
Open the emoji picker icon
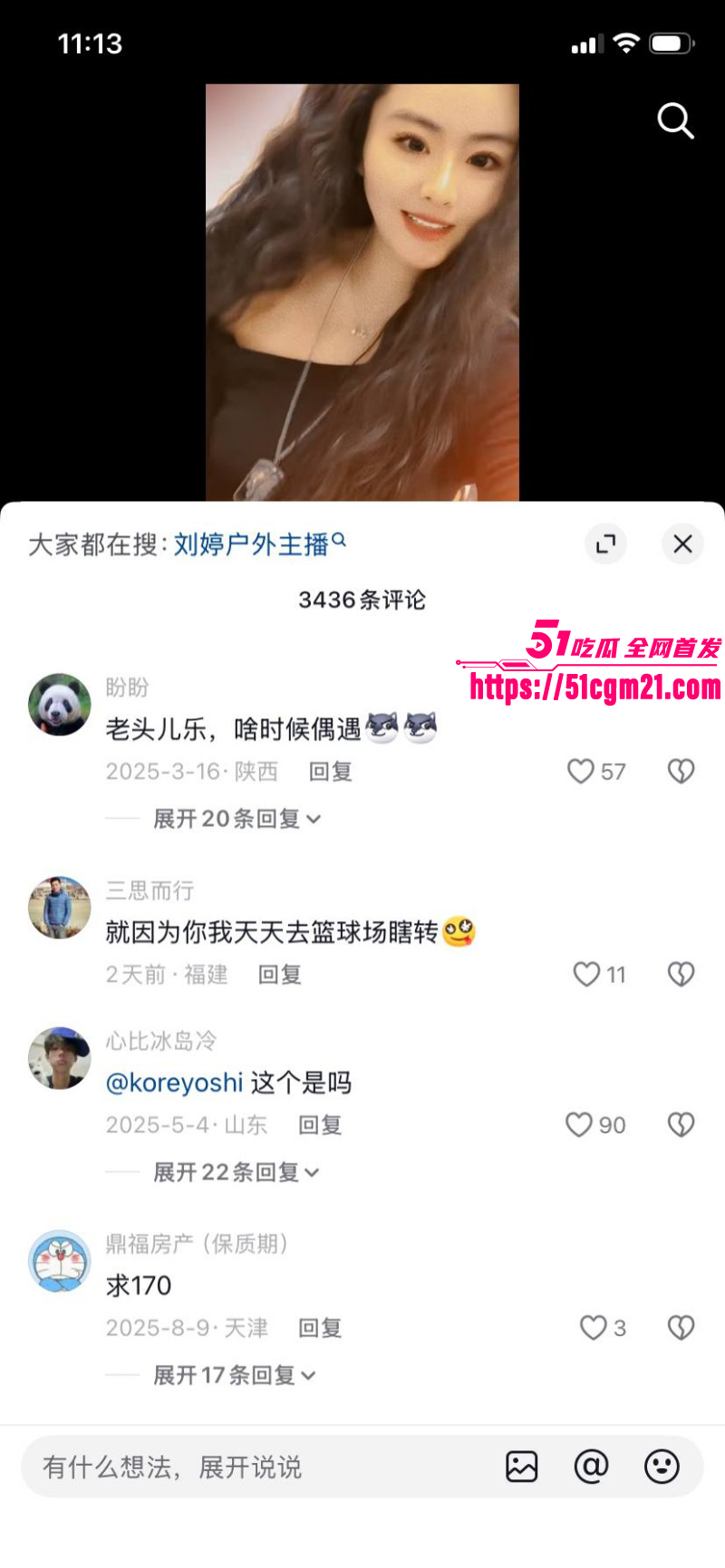coord(662,1467)
